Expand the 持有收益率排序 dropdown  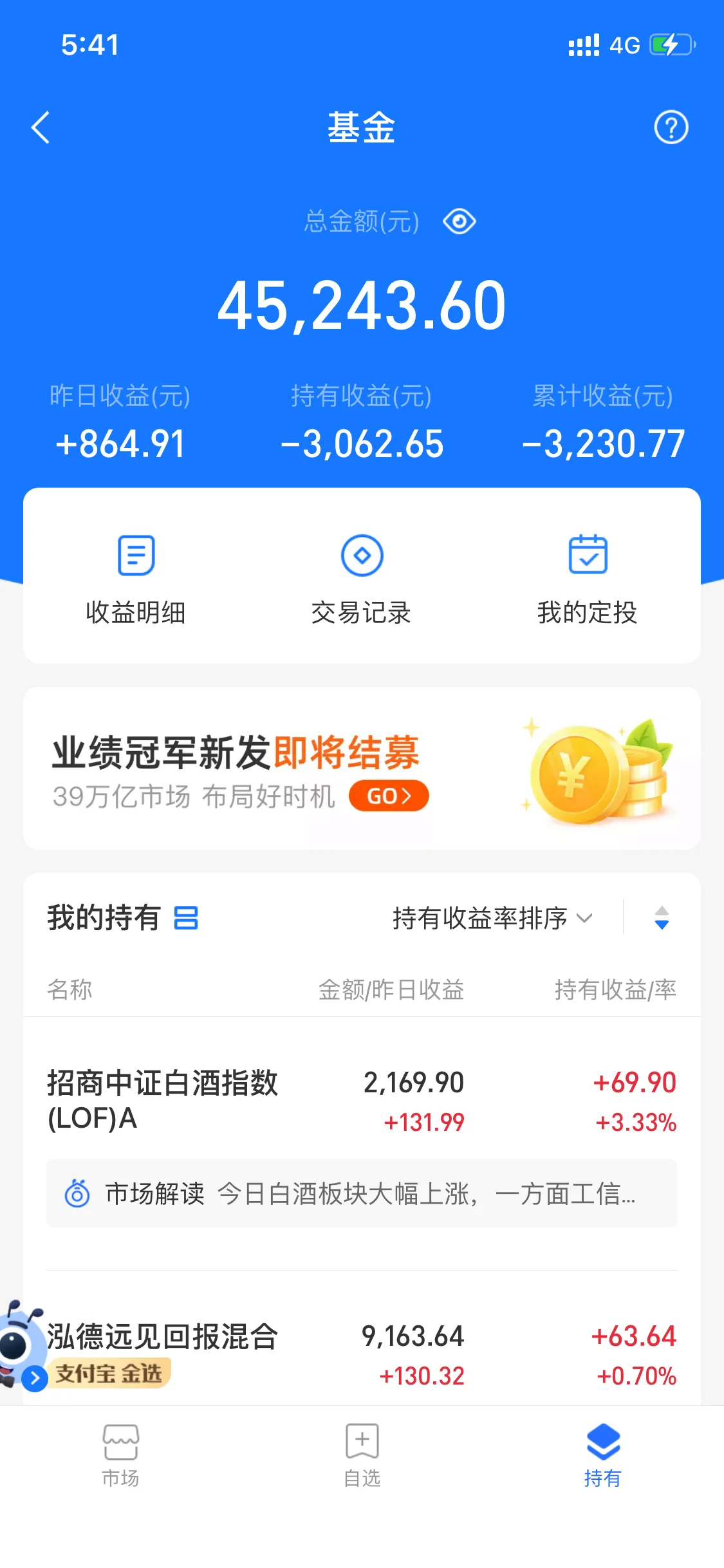492,918
